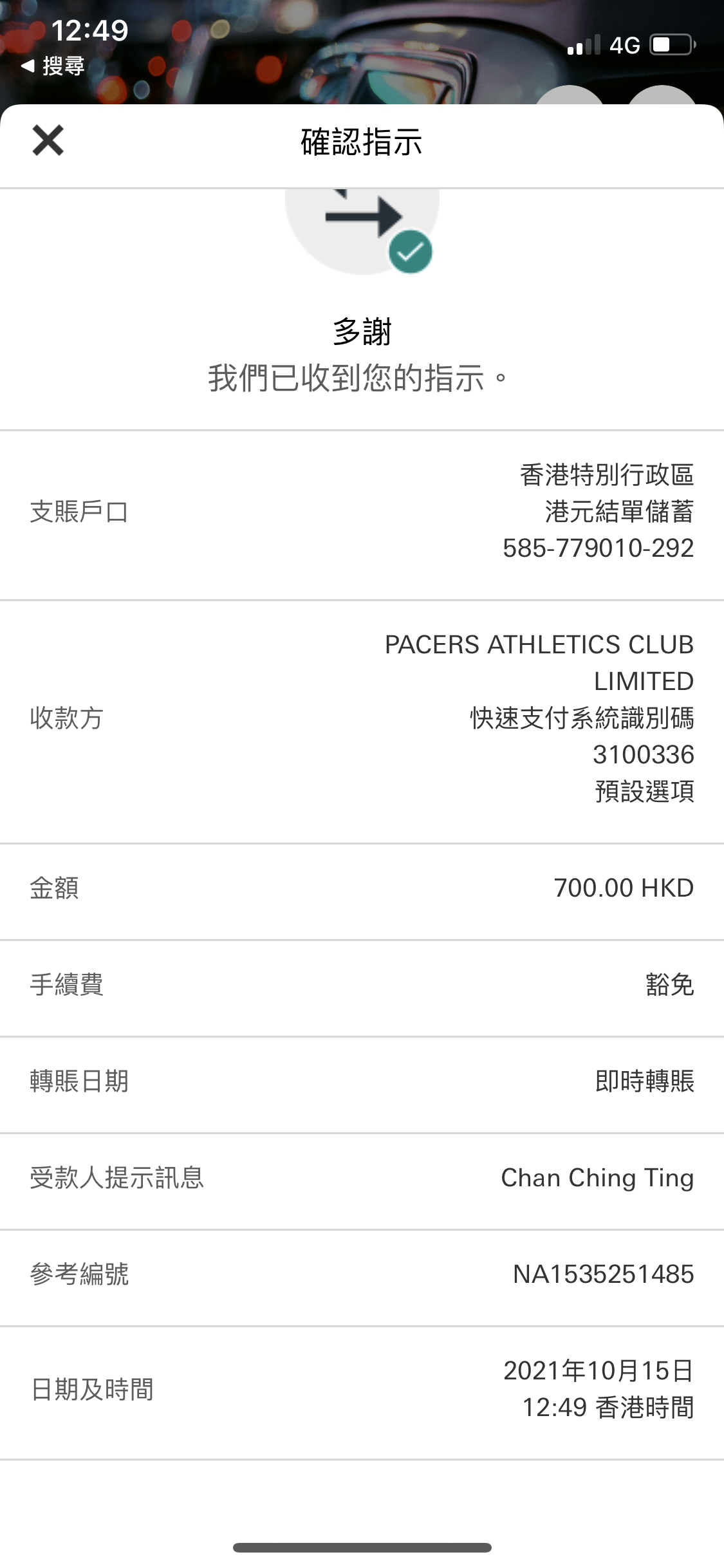The width and height of the screenshot is (724, 1568).
Task: Return to the previous app via 搜尋
Action: pyautogui.click(x=53, y=66)
